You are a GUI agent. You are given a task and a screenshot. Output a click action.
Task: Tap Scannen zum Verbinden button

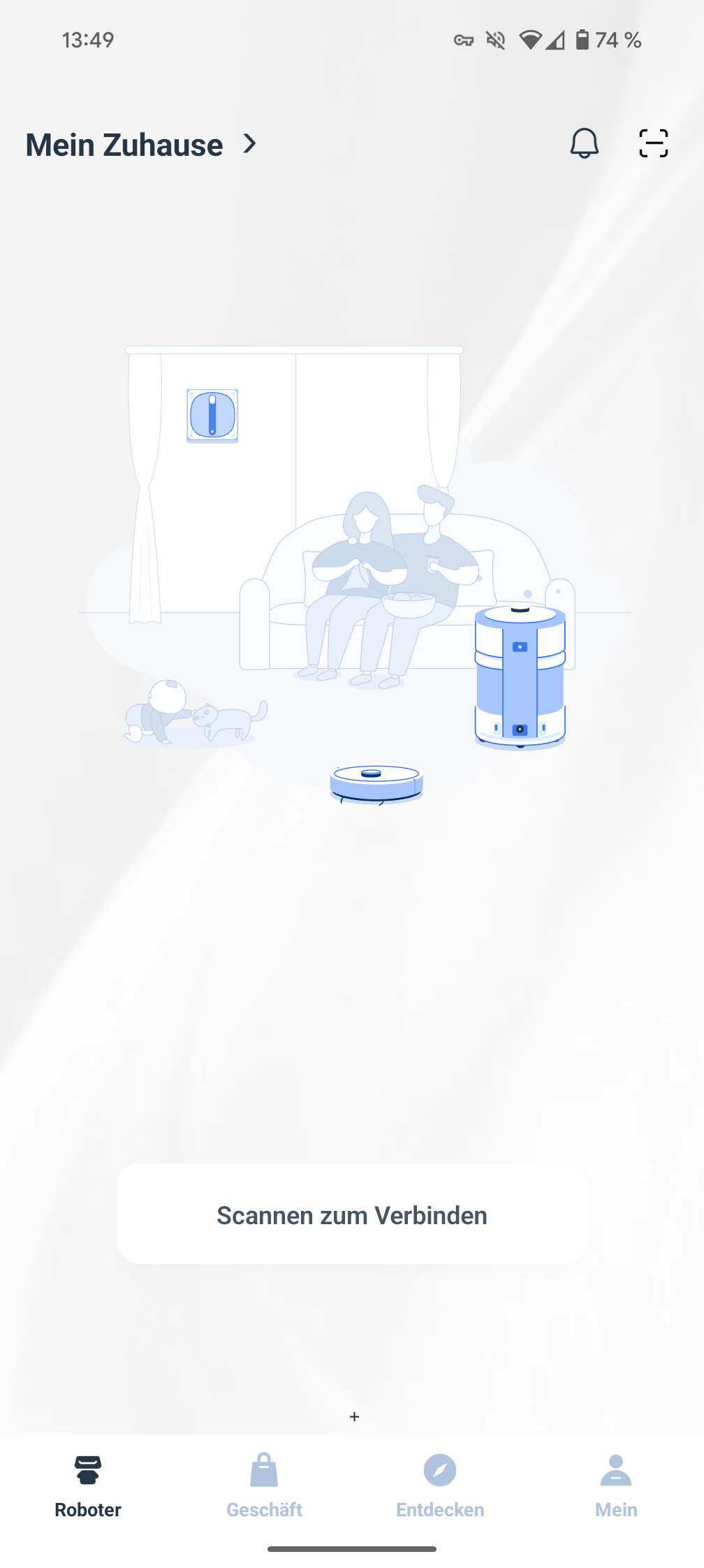pyautogui.click(x=352, y=1214)
